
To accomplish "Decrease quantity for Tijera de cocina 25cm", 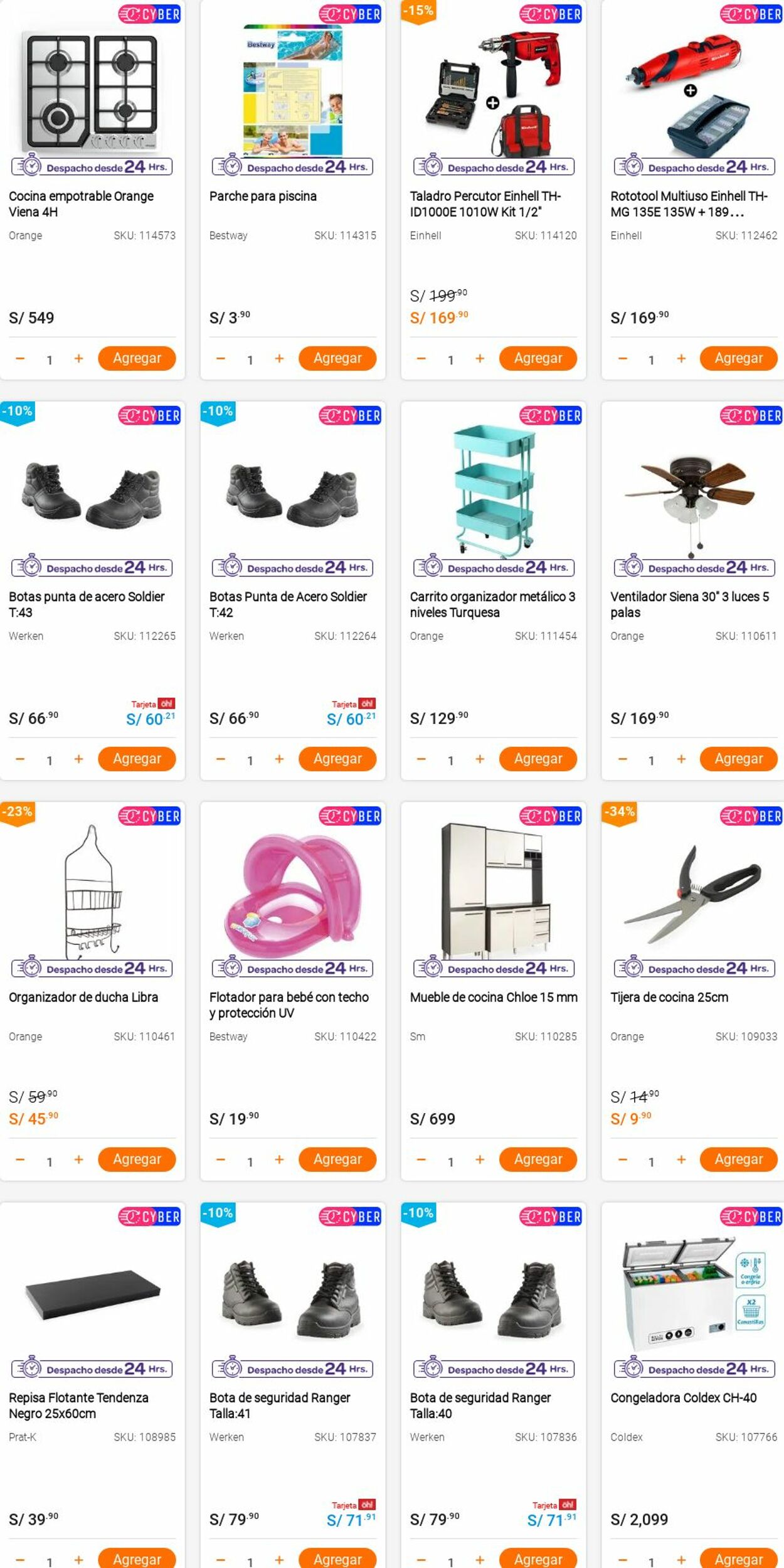I will click(x=622, y=1160).
